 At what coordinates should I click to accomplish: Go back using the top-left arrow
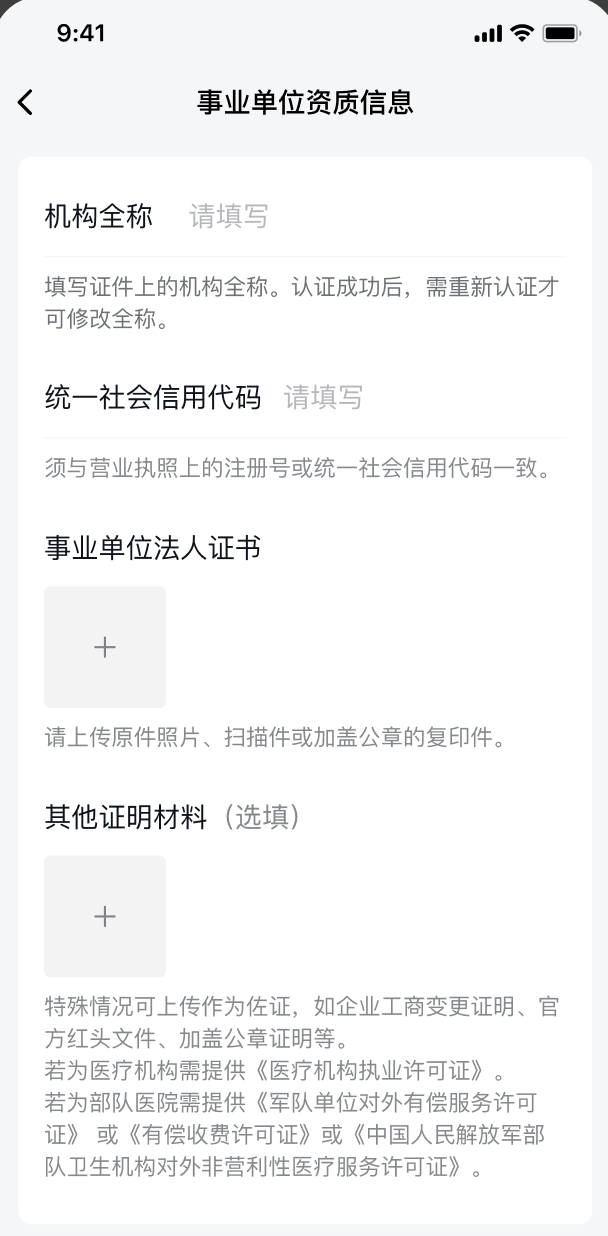(25, 102)
